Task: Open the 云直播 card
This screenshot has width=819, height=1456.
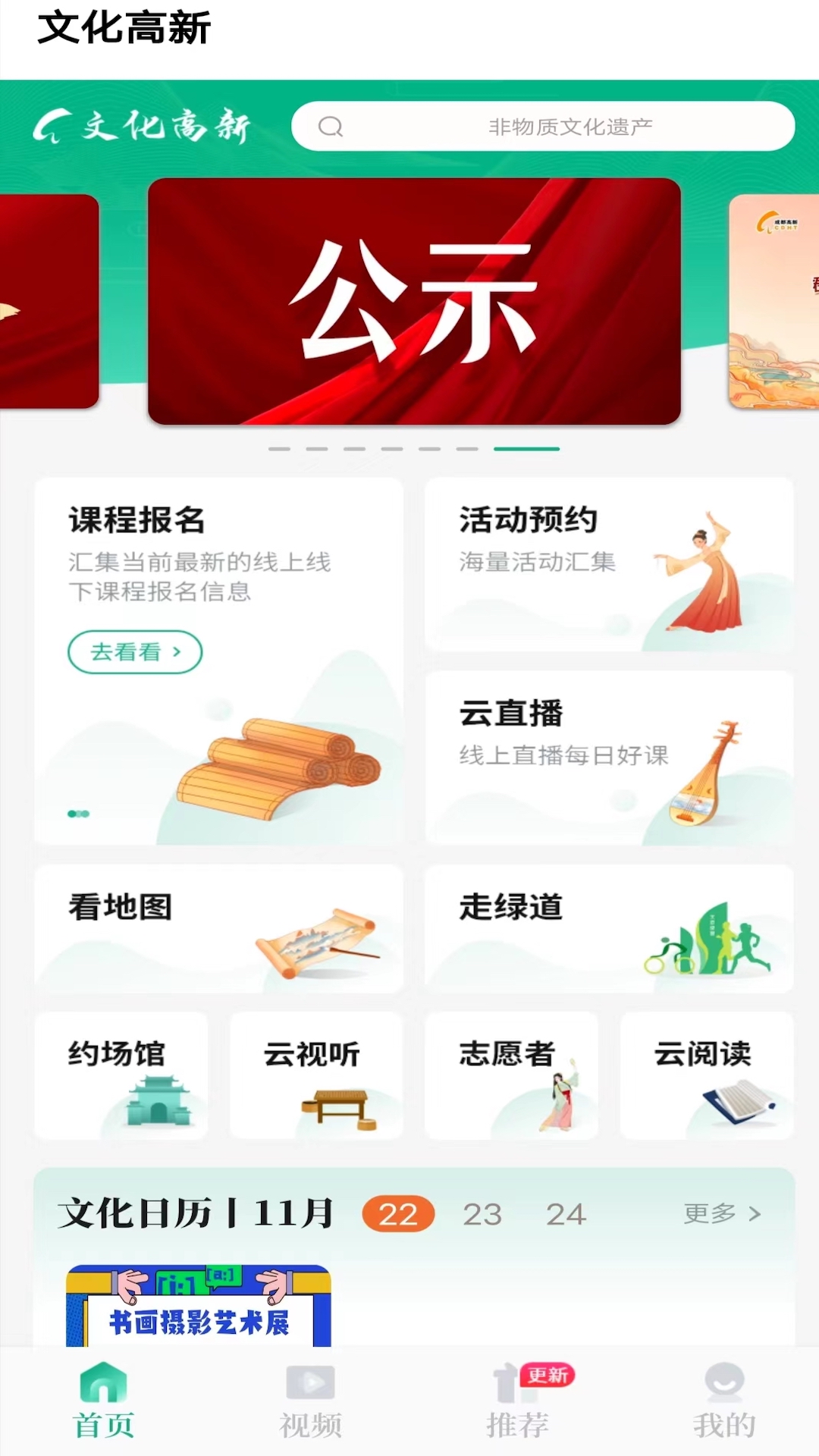Action: [x=609, y=757]
